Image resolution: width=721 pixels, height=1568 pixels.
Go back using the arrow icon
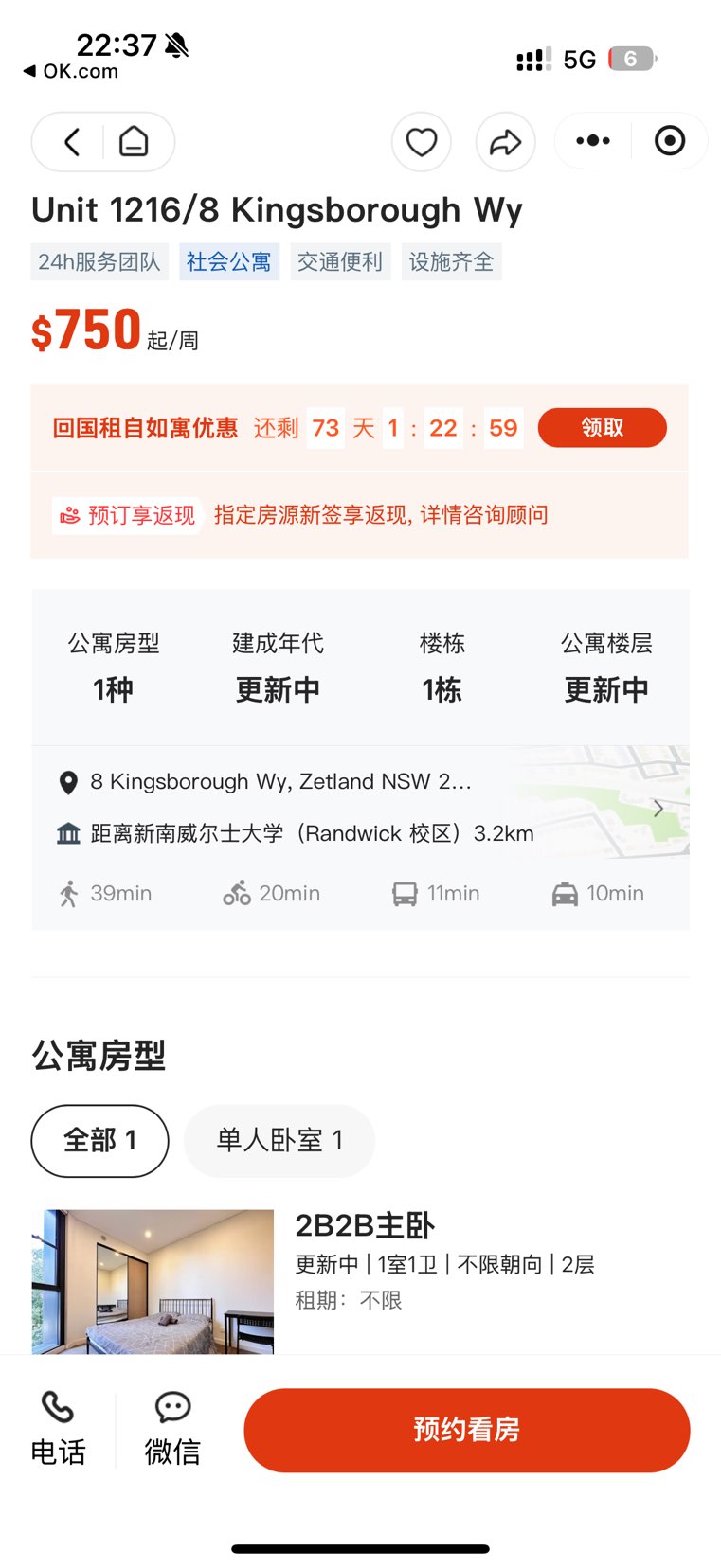[x=72, y=142]
